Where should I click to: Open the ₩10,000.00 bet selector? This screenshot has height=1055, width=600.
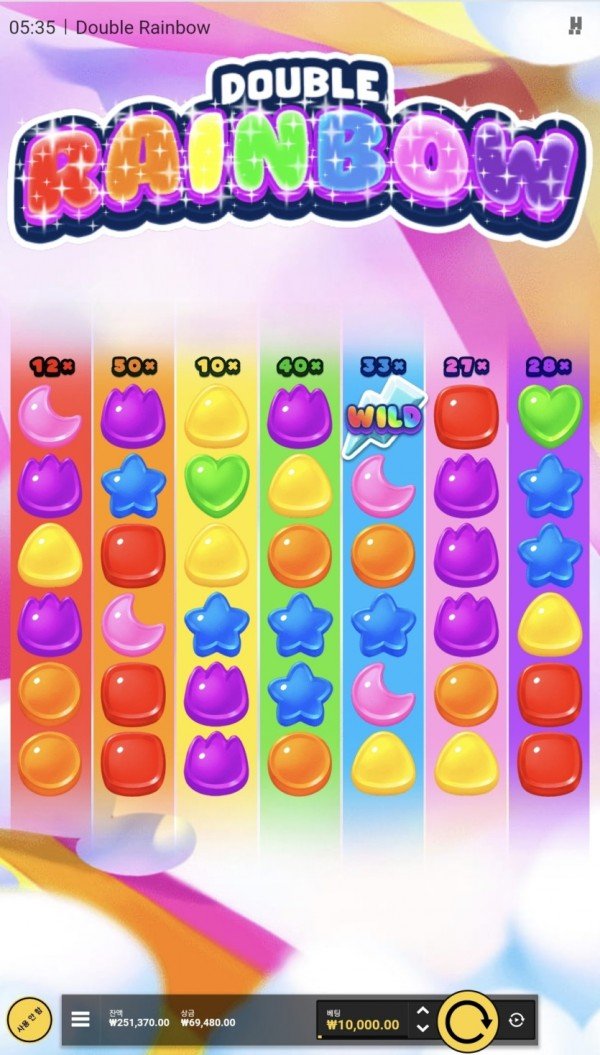(x=364, y=1020)
